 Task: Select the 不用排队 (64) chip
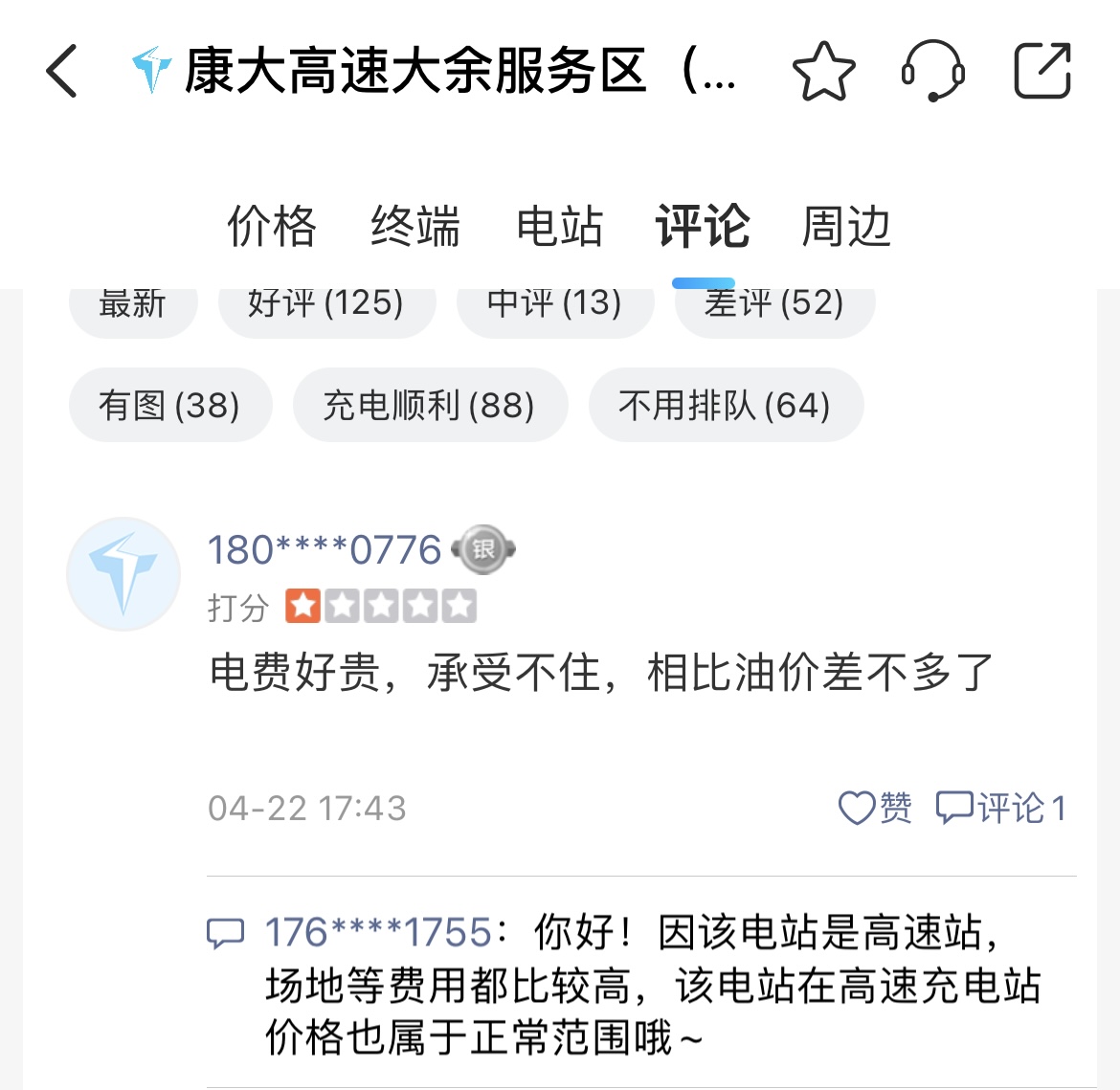725,405
